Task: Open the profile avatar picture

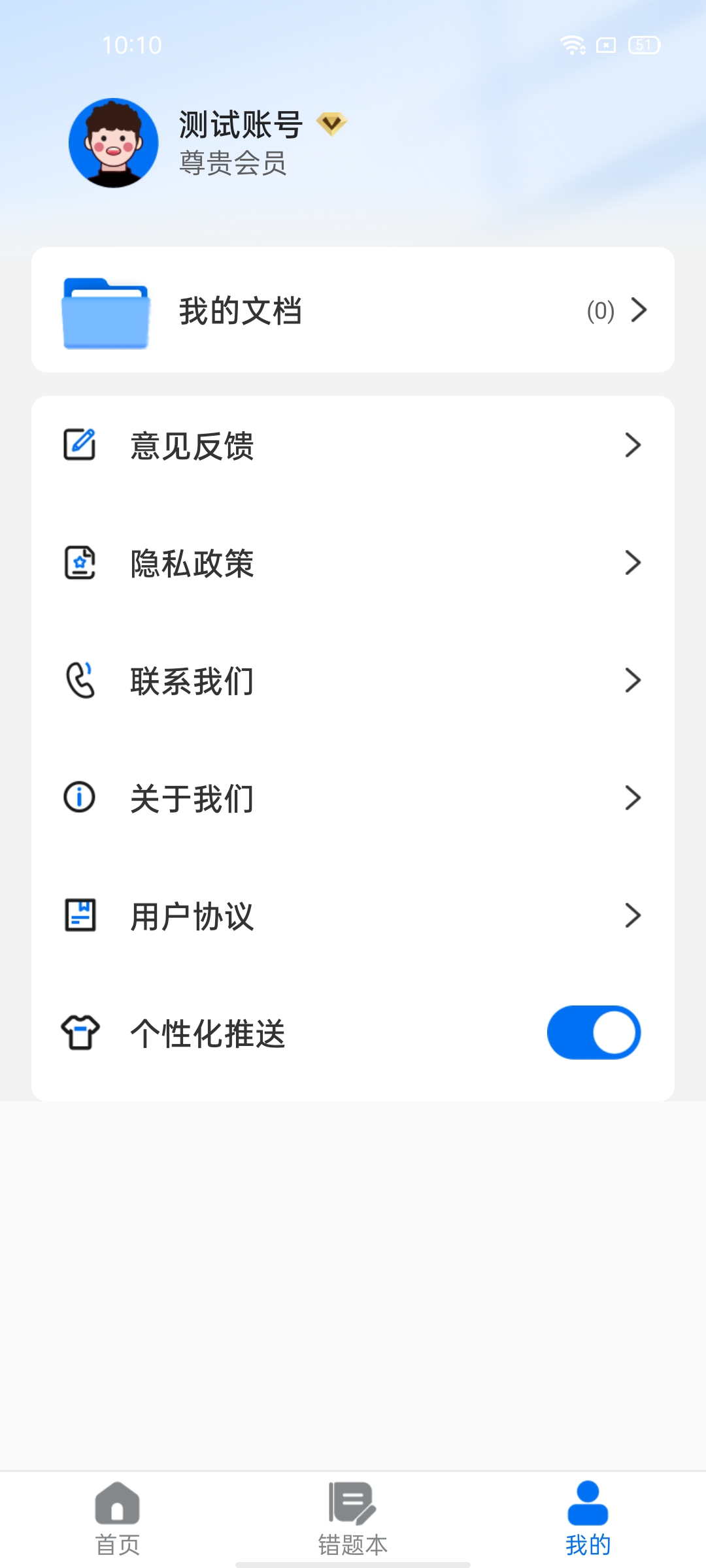Action: click(x=114, y=143)
